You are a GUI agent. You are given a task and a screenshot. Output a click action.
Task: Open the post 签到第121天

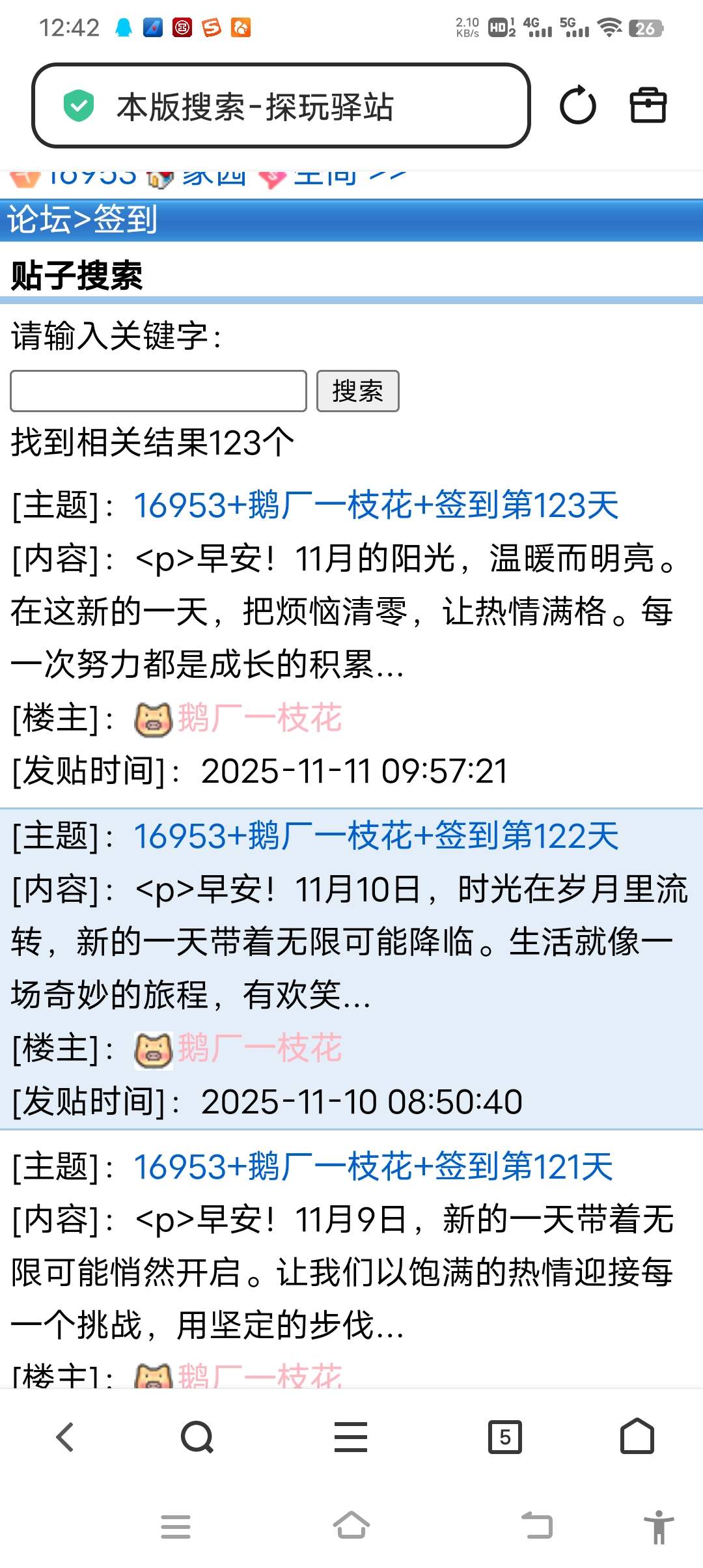tap(373, 1167)
